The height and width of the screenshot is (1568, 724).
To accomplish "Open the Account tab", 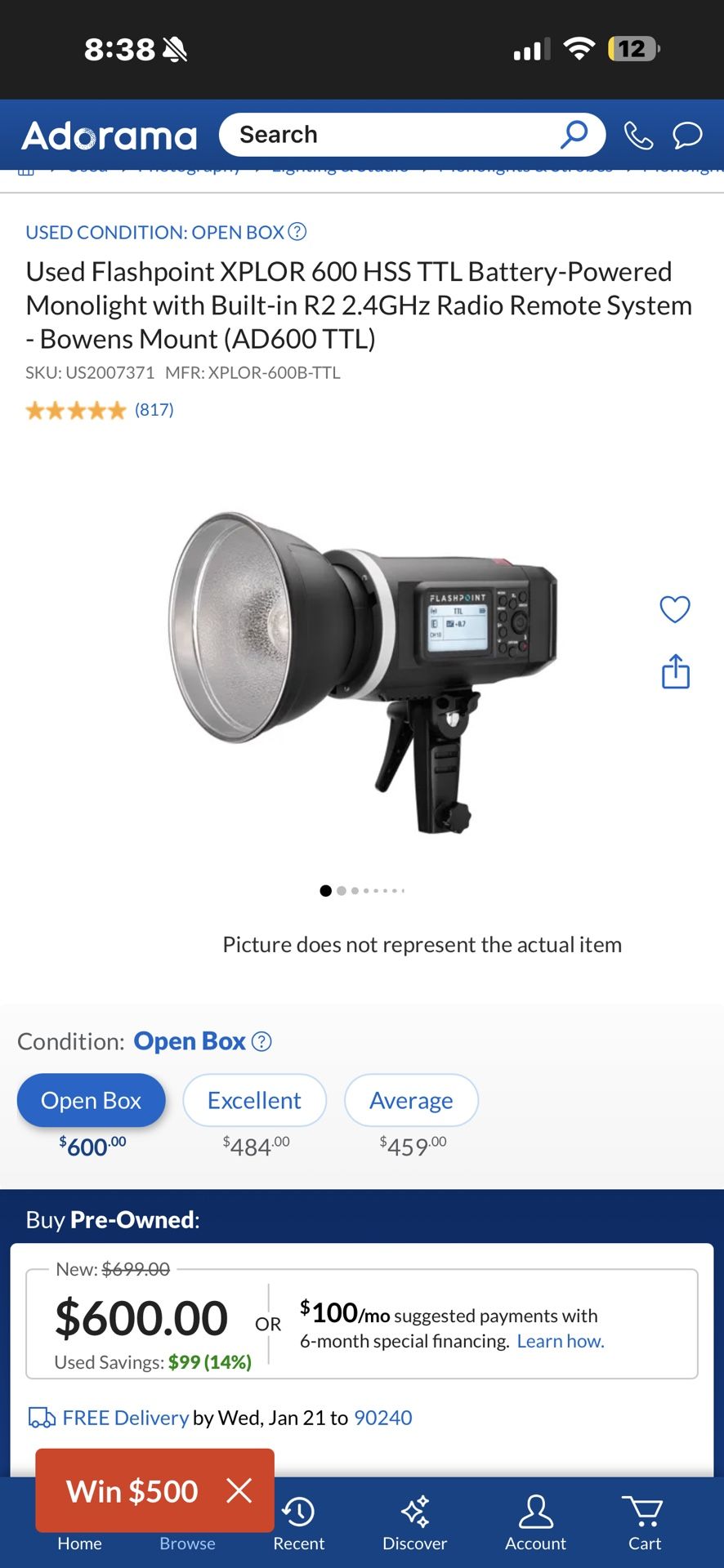I will click(x=535, y=1522).
